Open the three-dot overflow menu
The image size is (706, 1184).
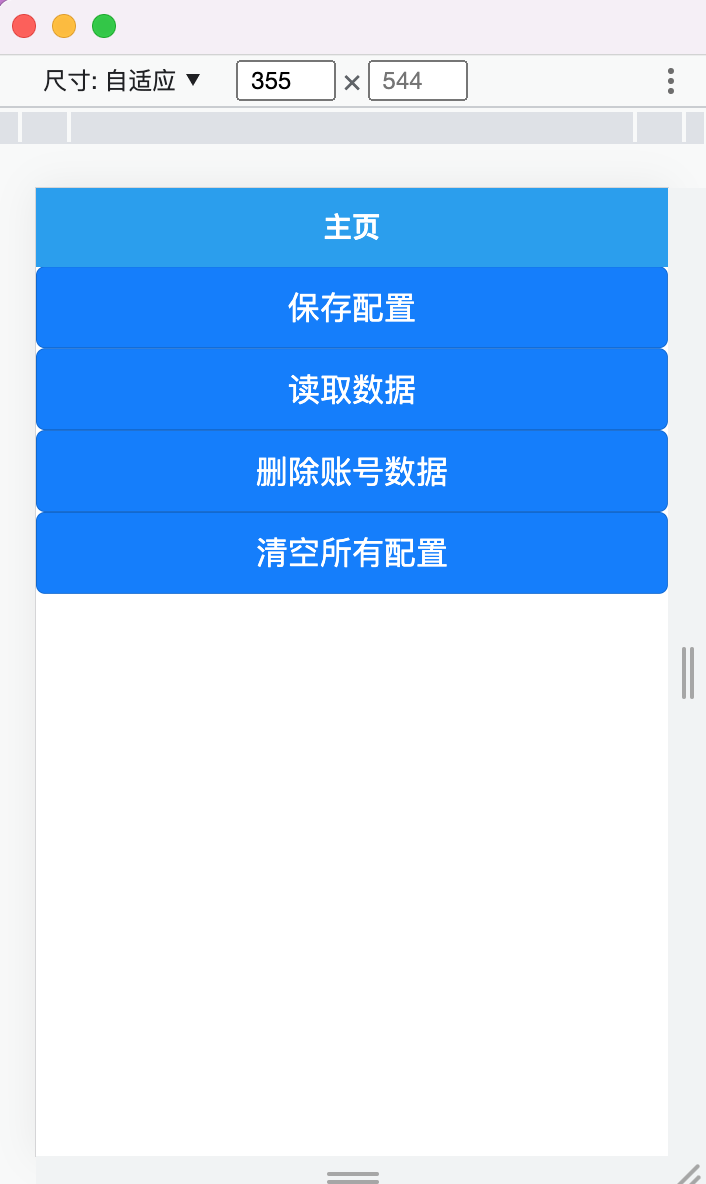pos(671,81)
